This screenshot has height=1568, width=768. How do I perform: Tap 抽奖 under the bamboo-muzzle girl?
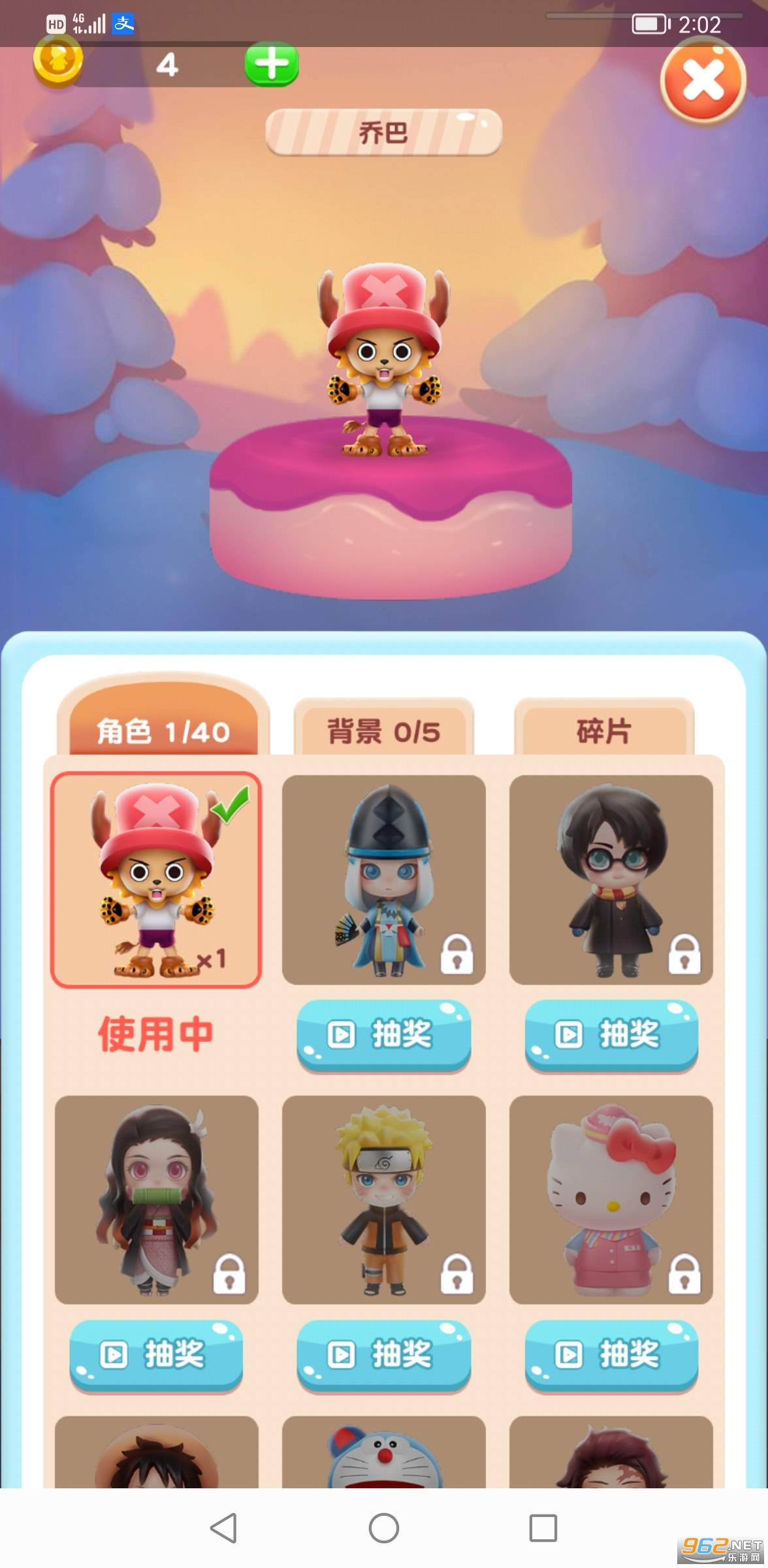click(x=156, y=1354)
